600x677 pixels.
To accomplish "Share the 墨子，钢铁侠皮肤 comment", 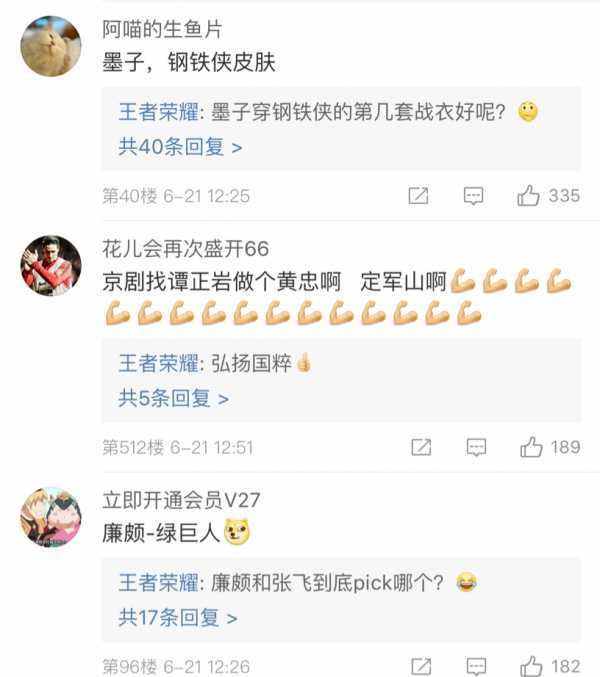I will pyautogui.click(x=419, y=196).
